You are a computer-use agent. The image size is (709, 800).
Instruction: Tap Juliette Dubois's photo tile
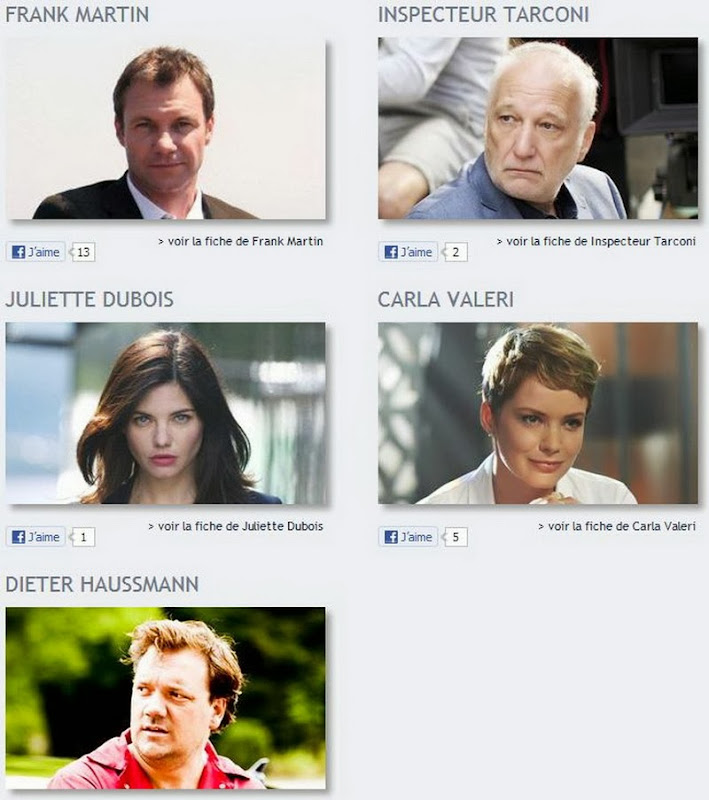166,413
